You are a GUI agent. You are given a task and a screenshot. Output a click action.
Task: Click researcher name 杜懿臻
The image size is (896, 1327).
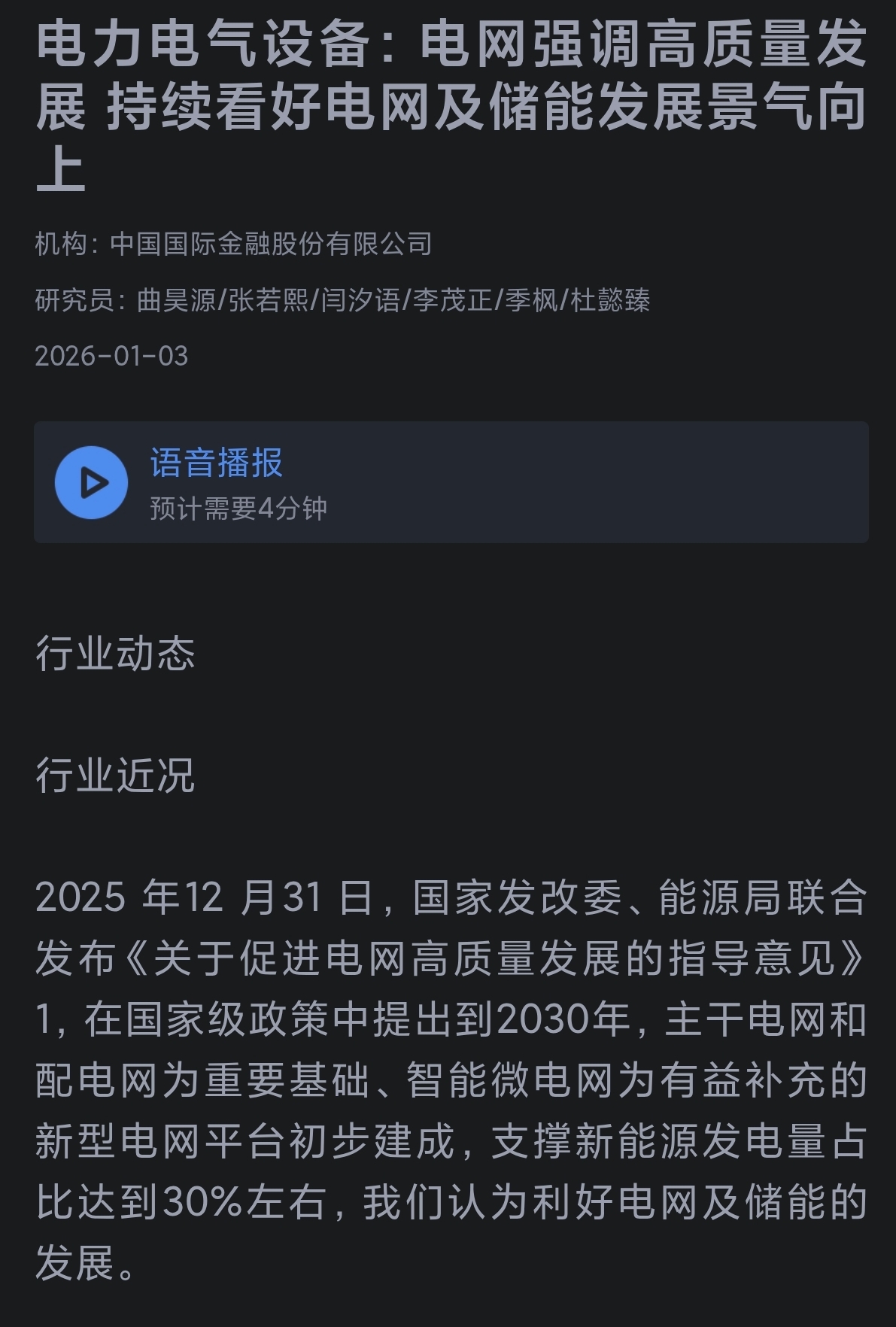pos(613,299)
